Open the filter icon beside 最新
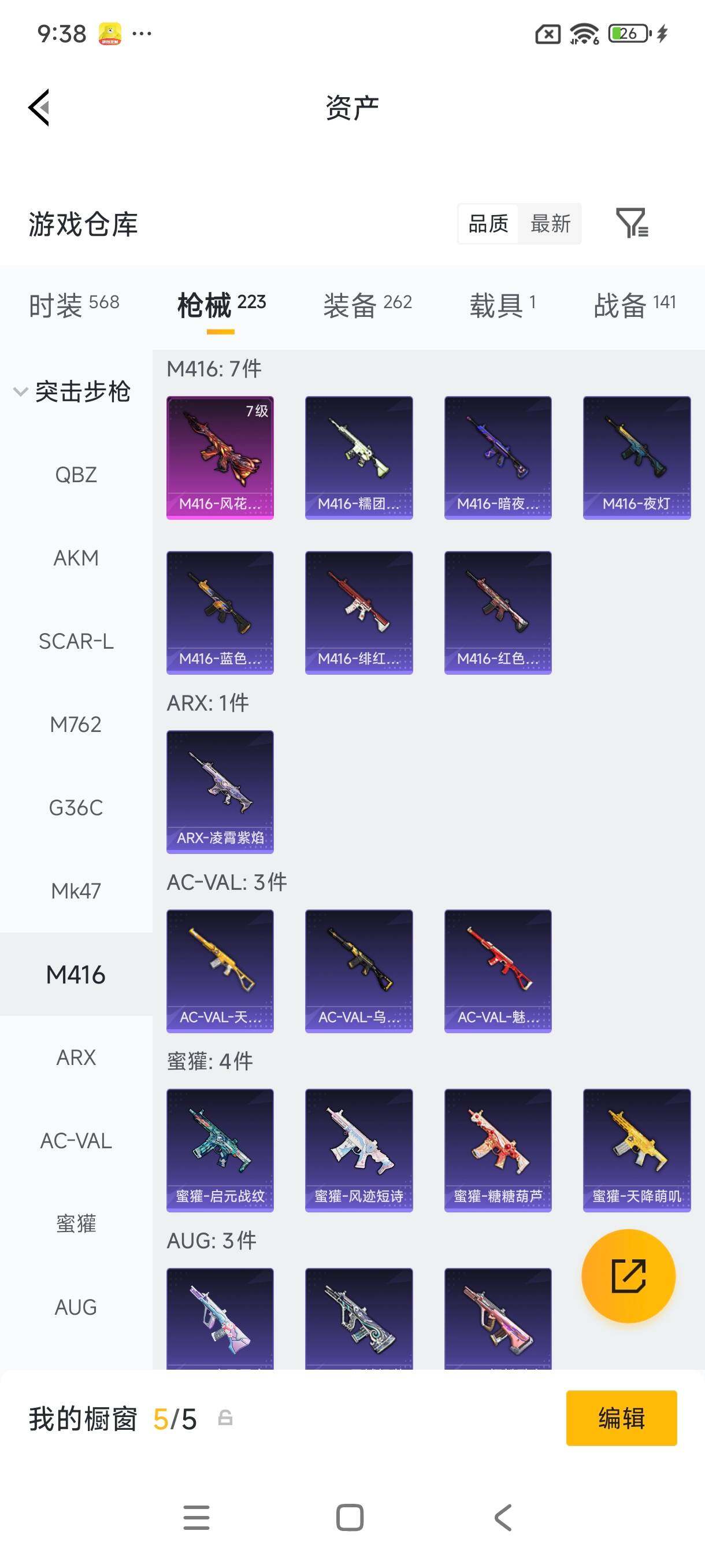Screen dimensions: 705x1568 pos(632,223)
